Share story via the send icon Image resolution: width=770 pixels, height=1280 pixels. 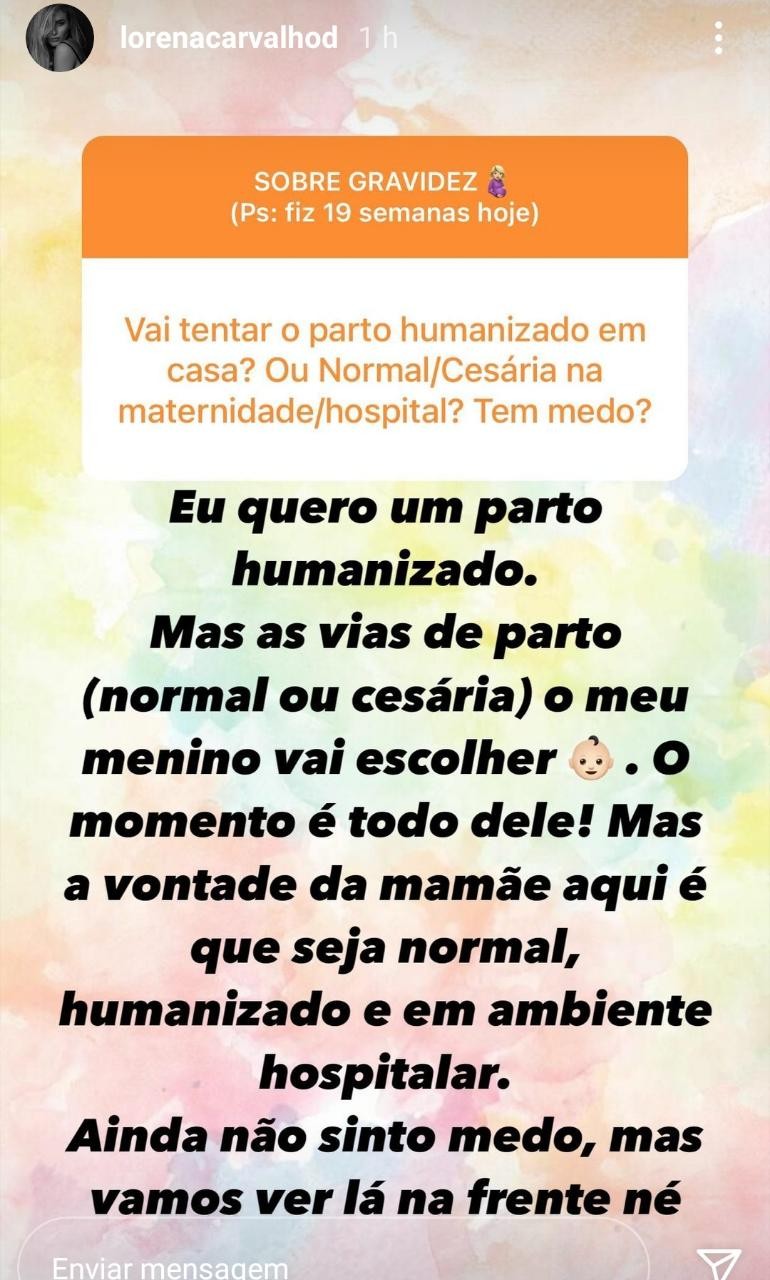[x=718, y=1264]
